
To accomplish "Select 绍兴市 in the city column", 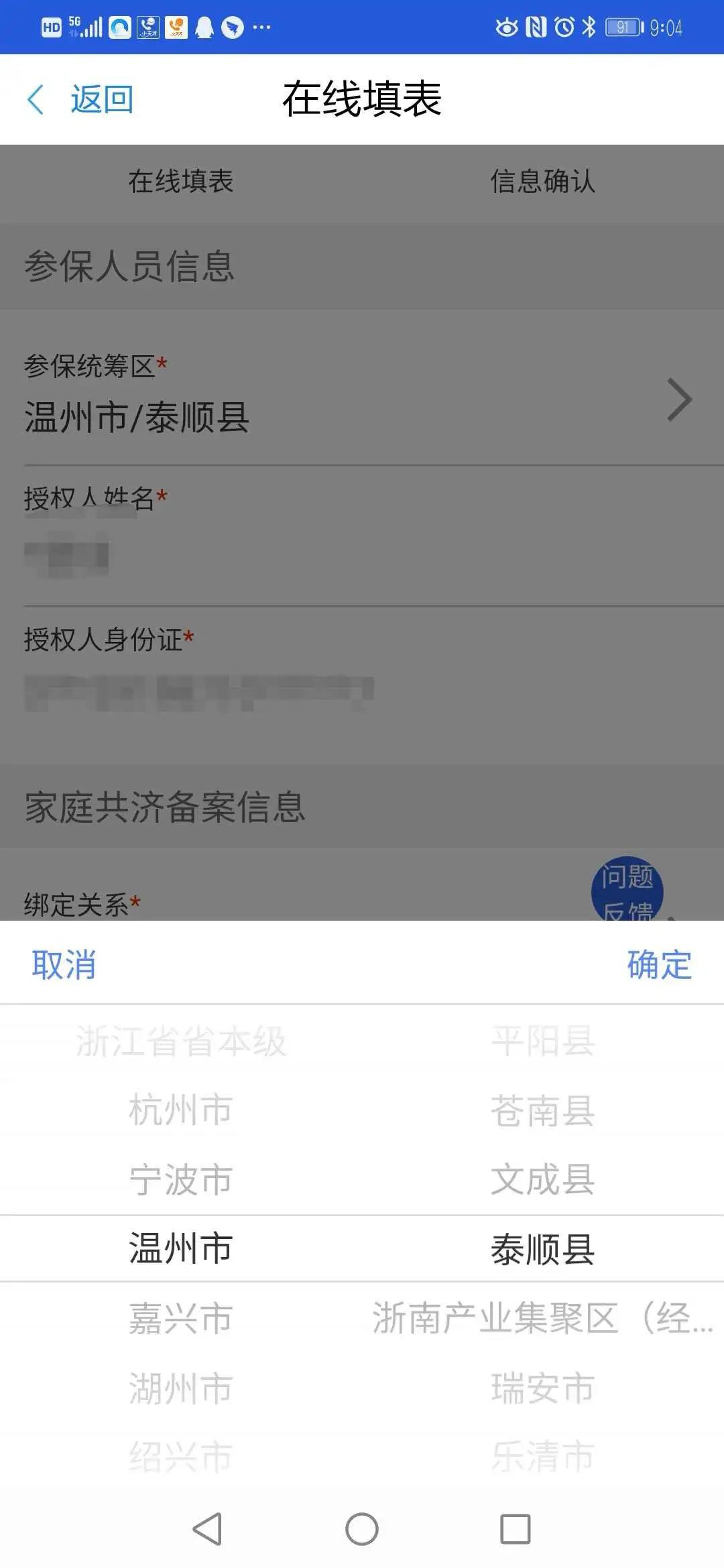I will [180, 1456].
